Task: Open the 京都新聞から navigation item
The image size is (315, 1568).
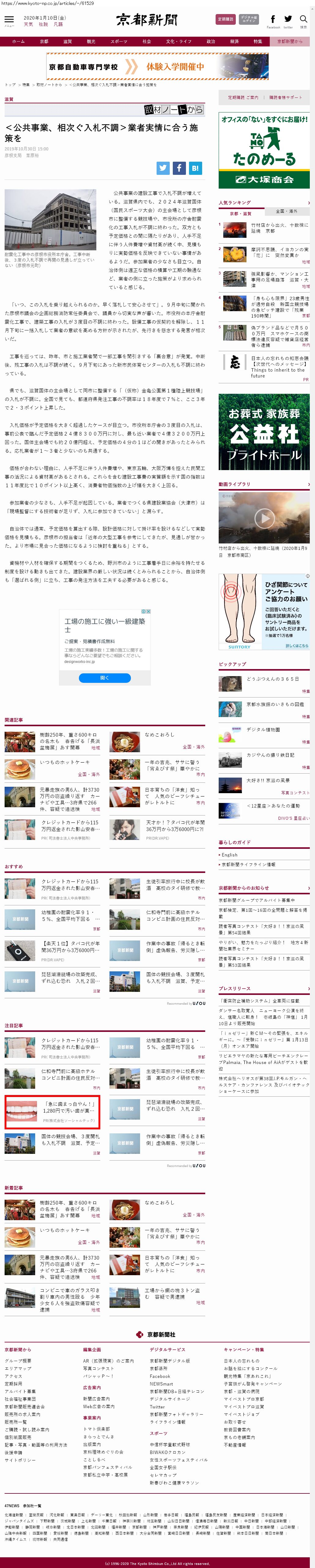Action: click(x=289, y=41)
